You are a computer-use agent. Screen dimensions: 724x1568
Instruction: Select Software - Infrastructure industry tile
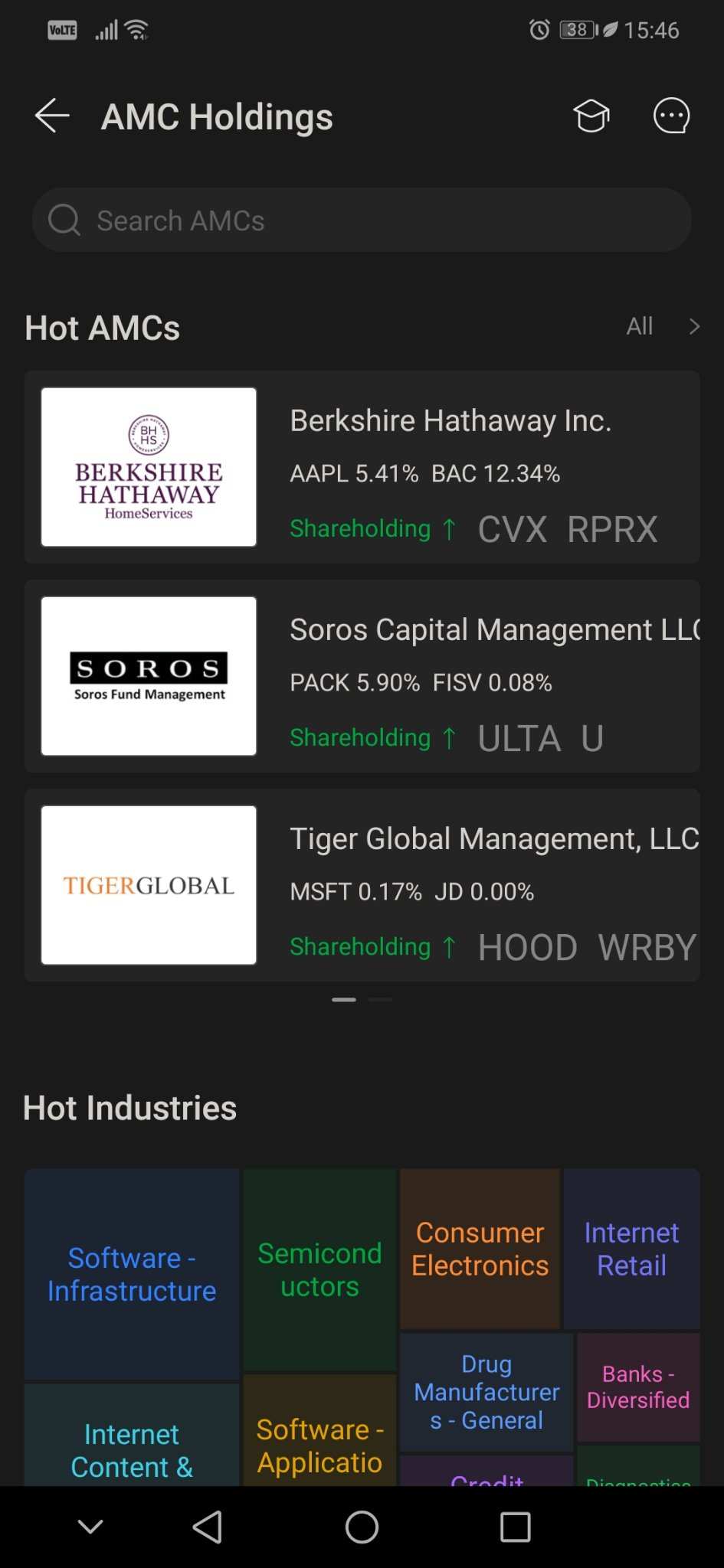[x=132, y=1274]
